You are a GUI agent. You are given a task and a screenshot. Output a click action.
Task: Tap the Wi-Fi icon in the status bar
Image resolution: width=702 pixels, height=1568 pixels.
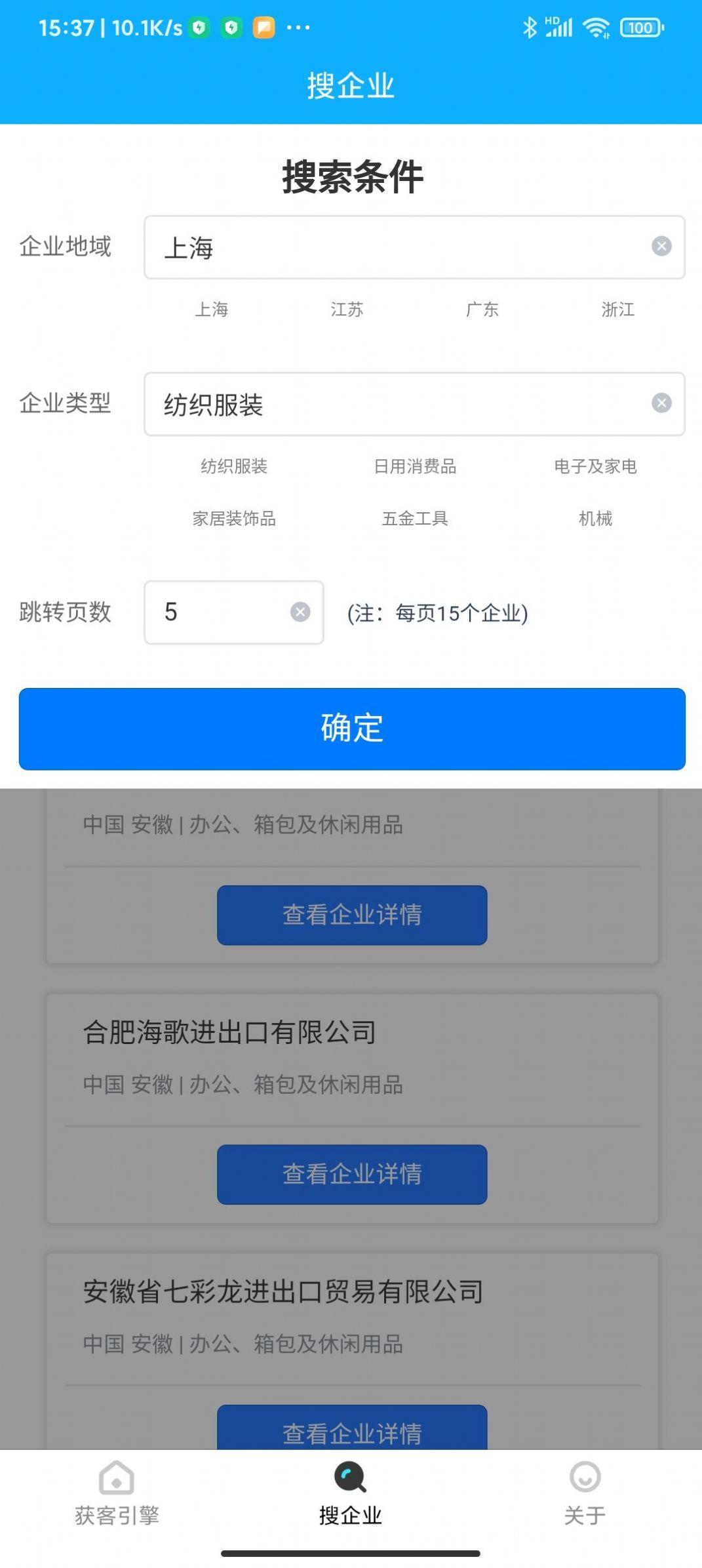click(x=596, y=28)
